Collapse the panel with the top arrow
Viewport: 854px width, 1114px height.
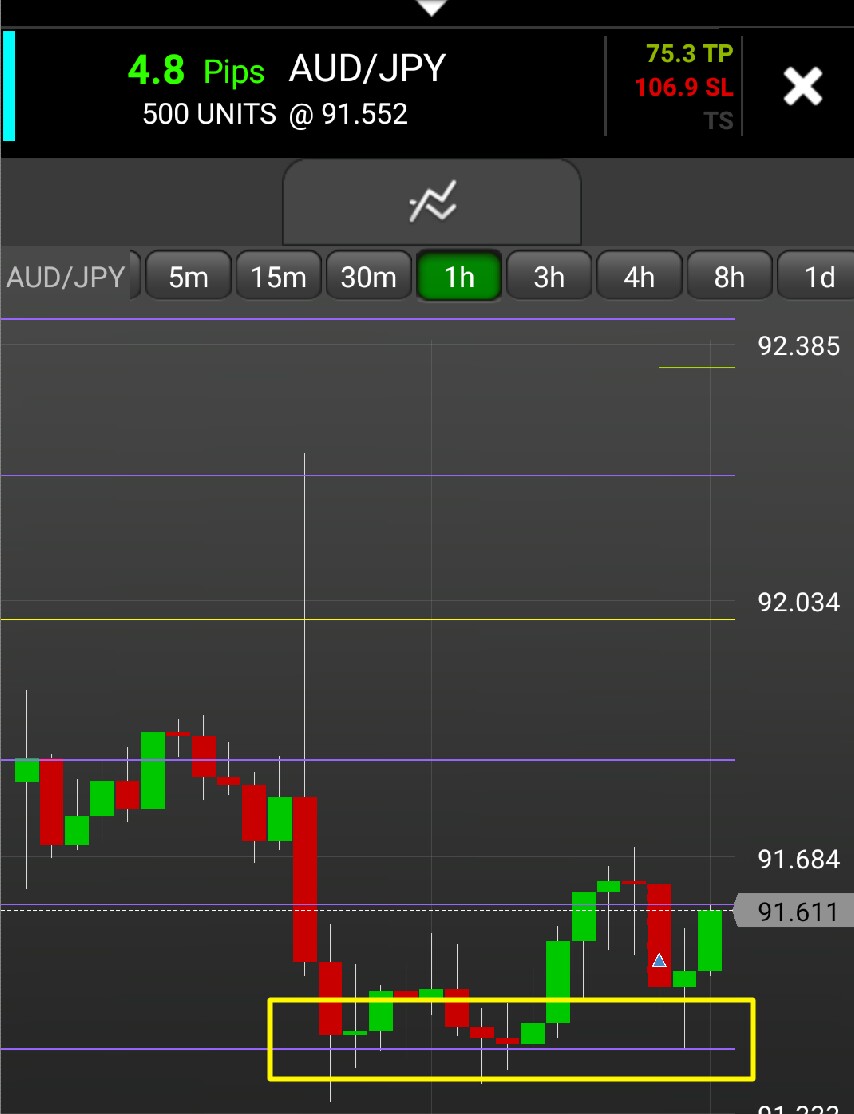pyautogui.click(x=431, y=8)
